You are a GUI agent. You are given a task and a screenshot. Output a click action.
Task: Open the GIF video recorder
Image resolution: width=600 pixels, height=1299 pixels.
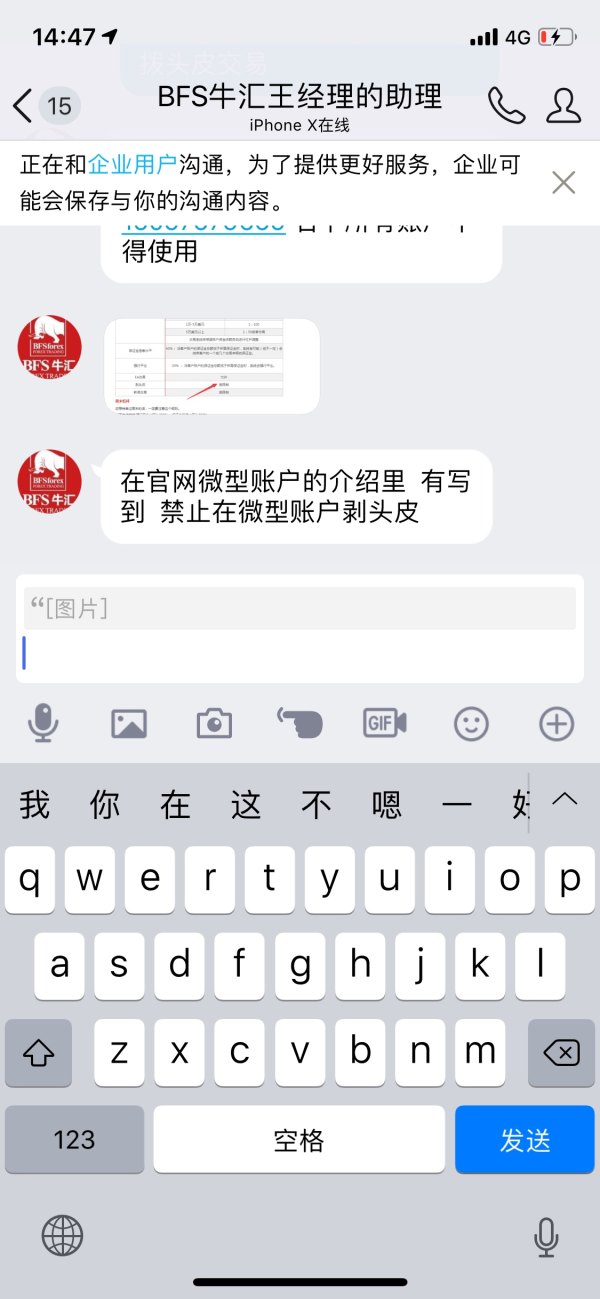tap(385, 722)
